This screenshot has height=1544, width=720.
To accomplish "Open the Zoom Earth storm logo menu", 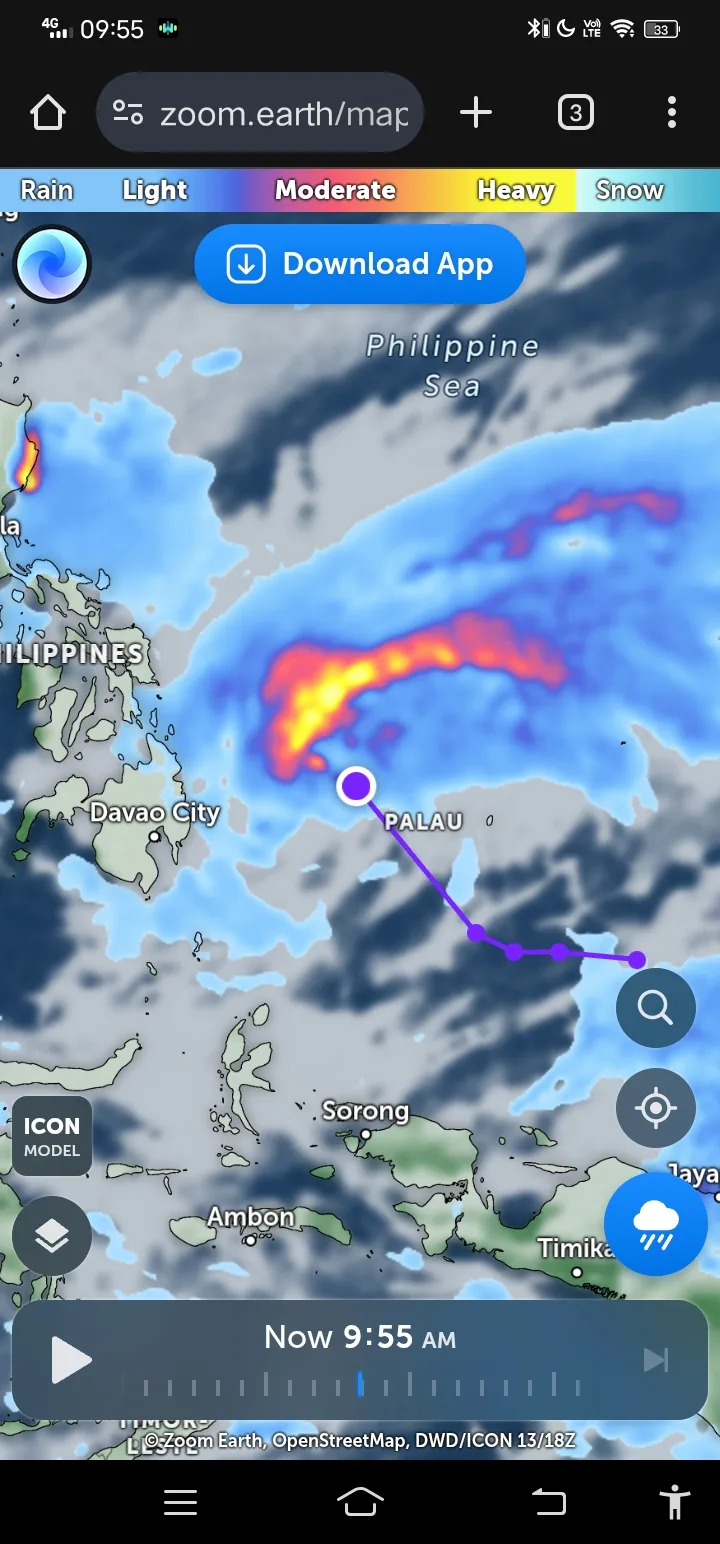I will pos(52,264).
